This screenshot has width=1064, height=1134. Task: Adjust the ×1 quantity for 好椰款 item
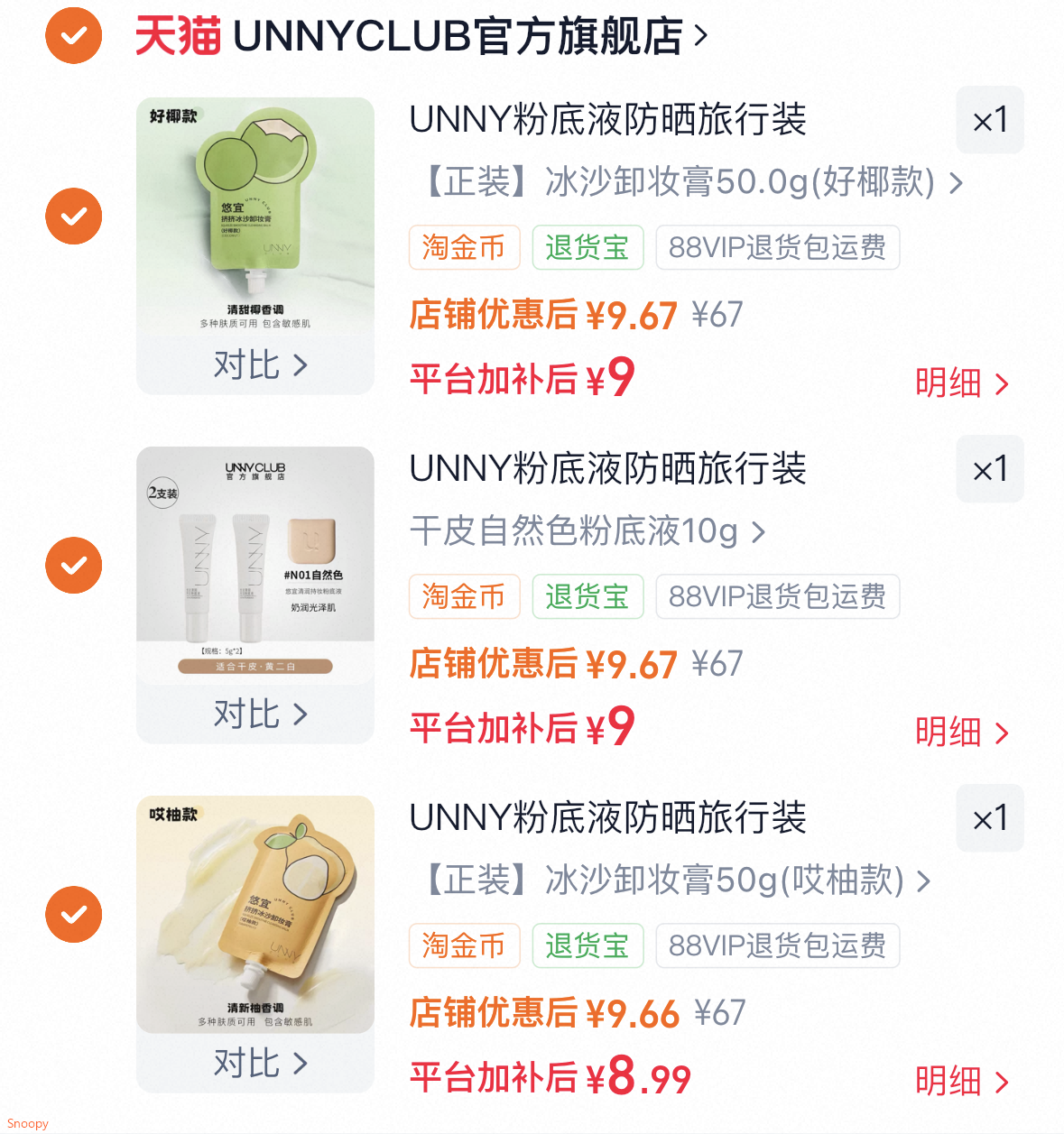point(989,120)
